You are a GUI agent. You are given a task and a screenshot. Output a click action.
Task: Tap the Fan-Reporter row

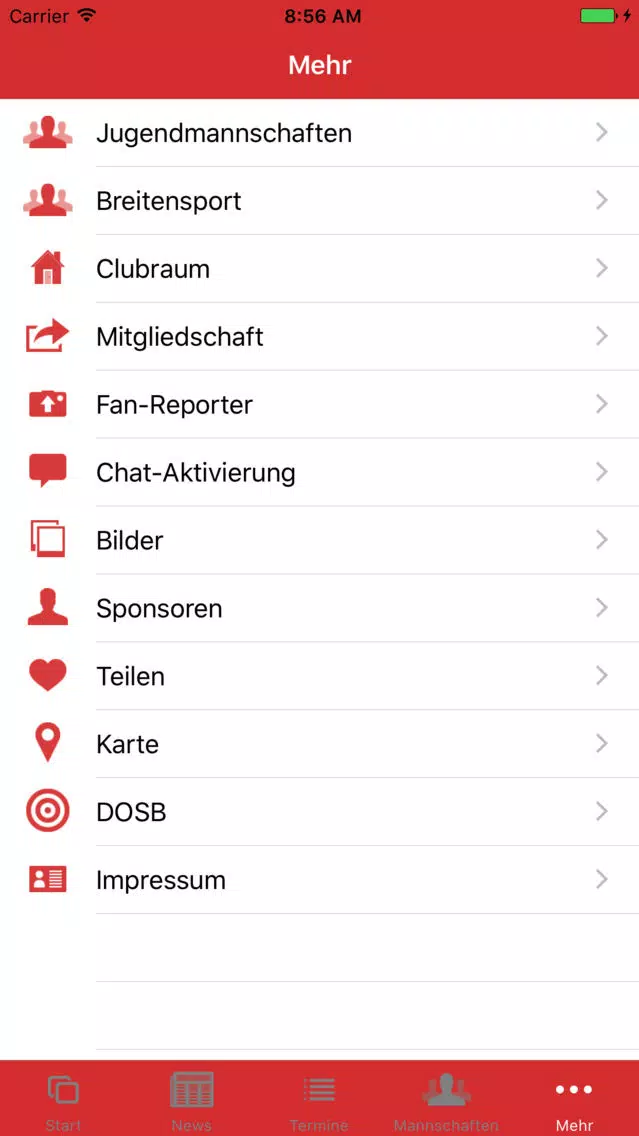[320, 404]
